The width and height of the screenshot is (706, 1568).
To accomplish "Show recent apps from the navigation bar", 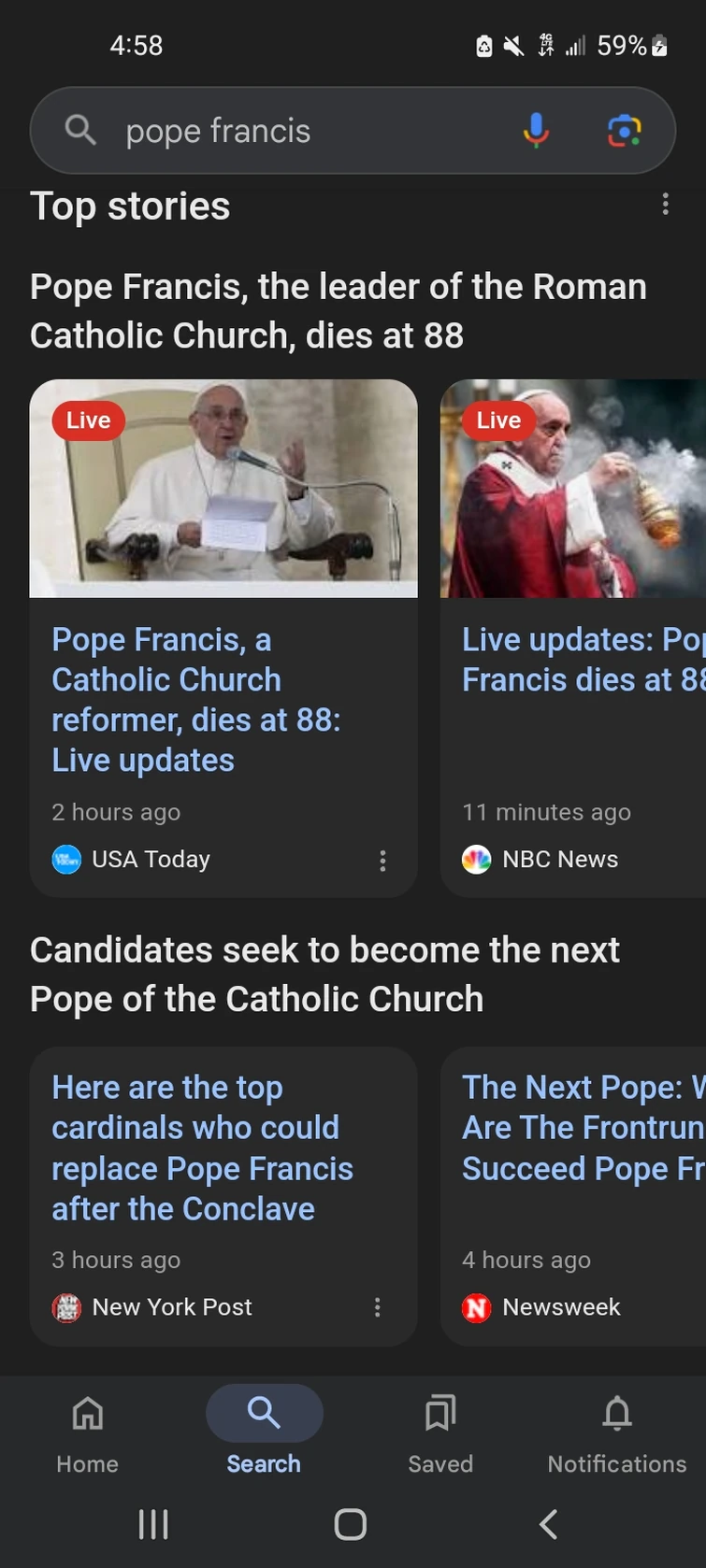I will (x=153, y=1524).
